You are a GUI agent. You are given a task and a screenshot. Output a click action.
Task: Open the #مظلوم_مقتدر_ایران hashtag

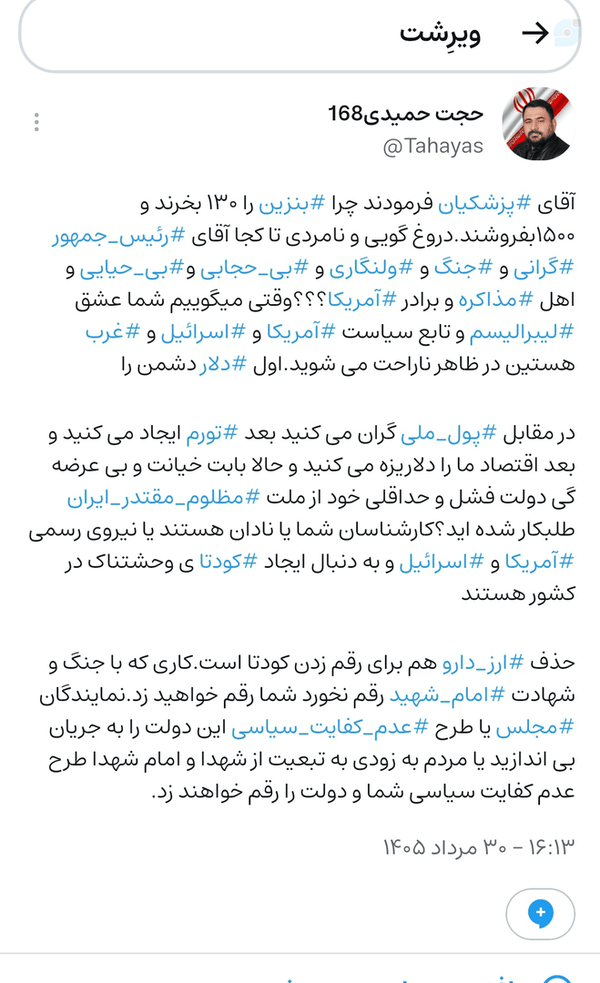pyautogui.click(x=163, y=498)
